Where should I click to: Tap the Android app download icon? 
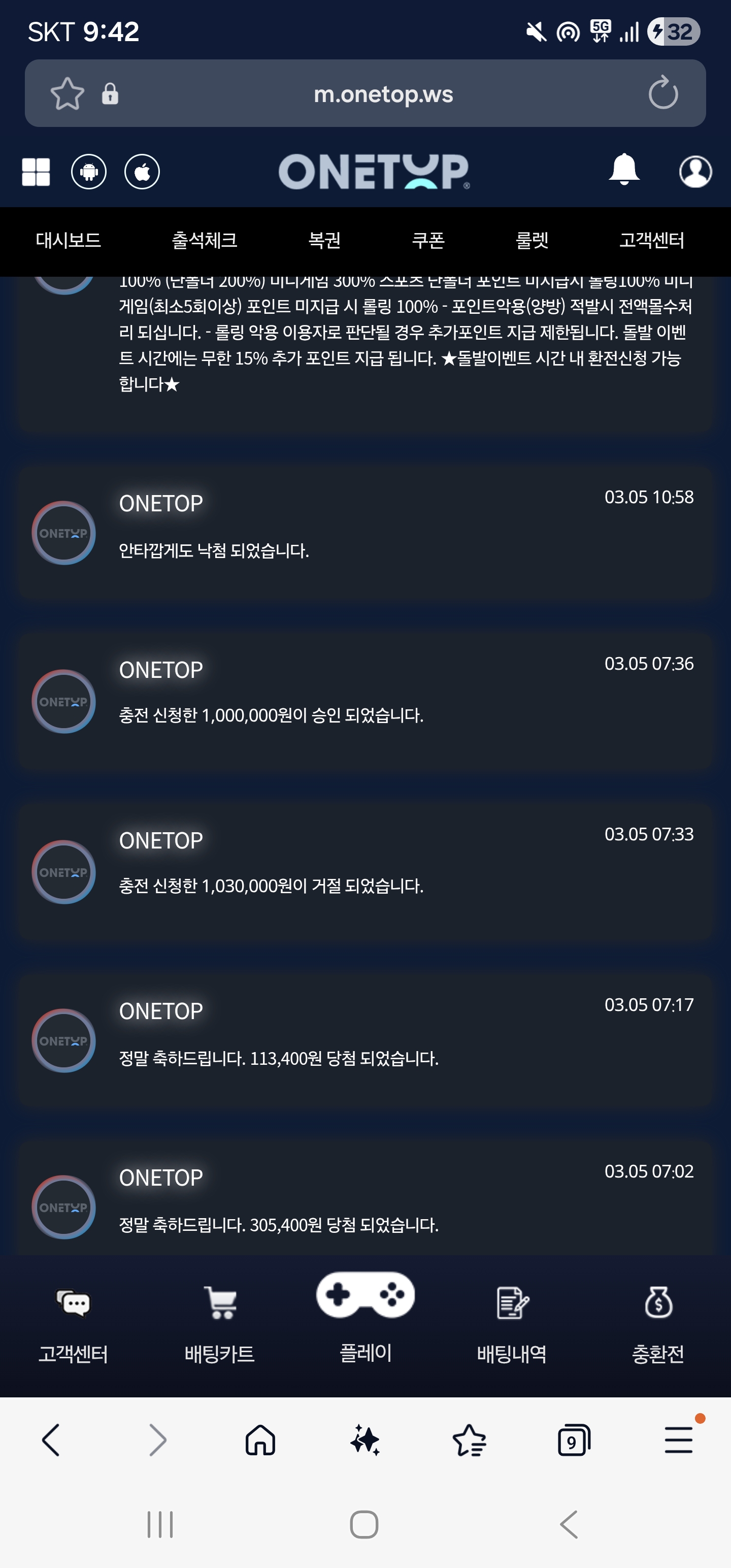89,172
